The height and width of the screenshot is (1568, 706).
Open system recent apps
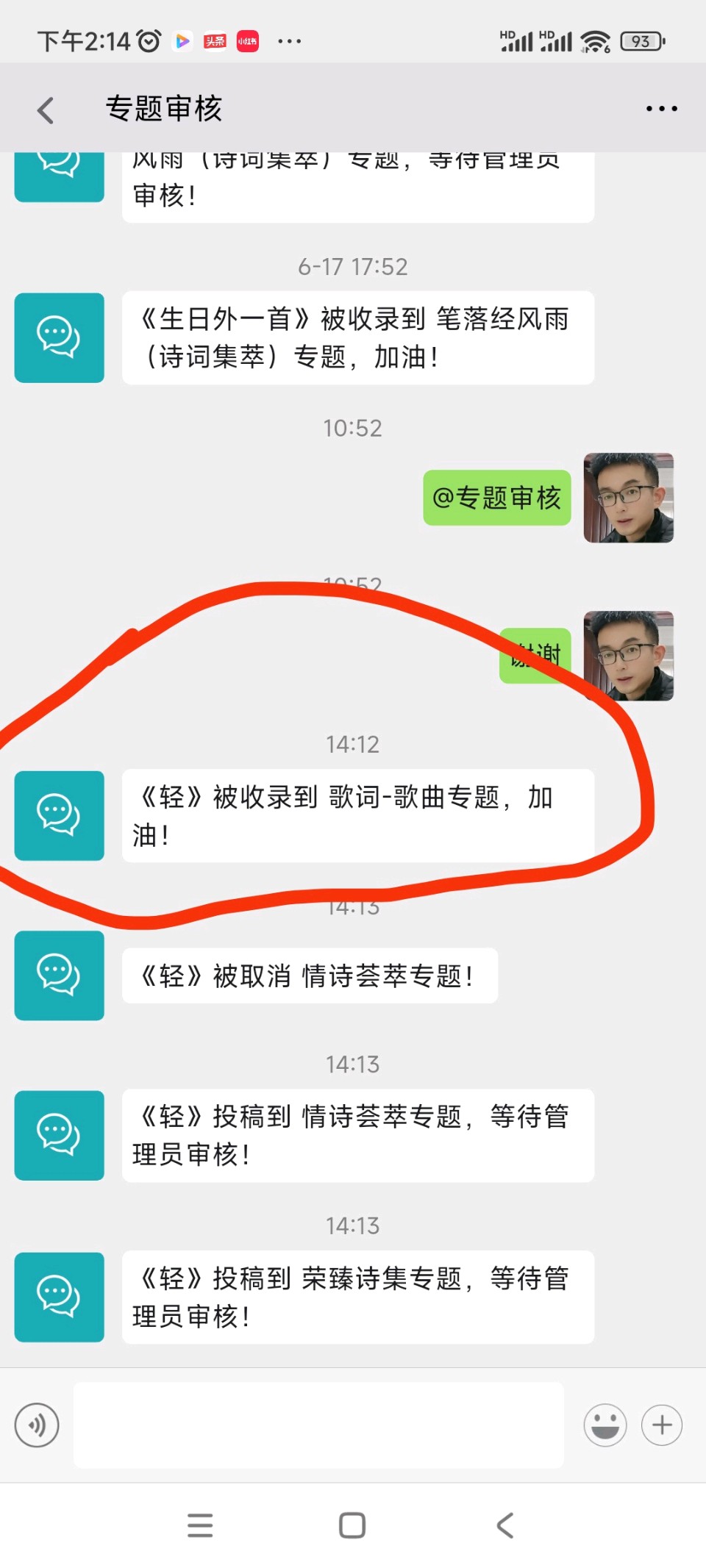pos(200,1525)
